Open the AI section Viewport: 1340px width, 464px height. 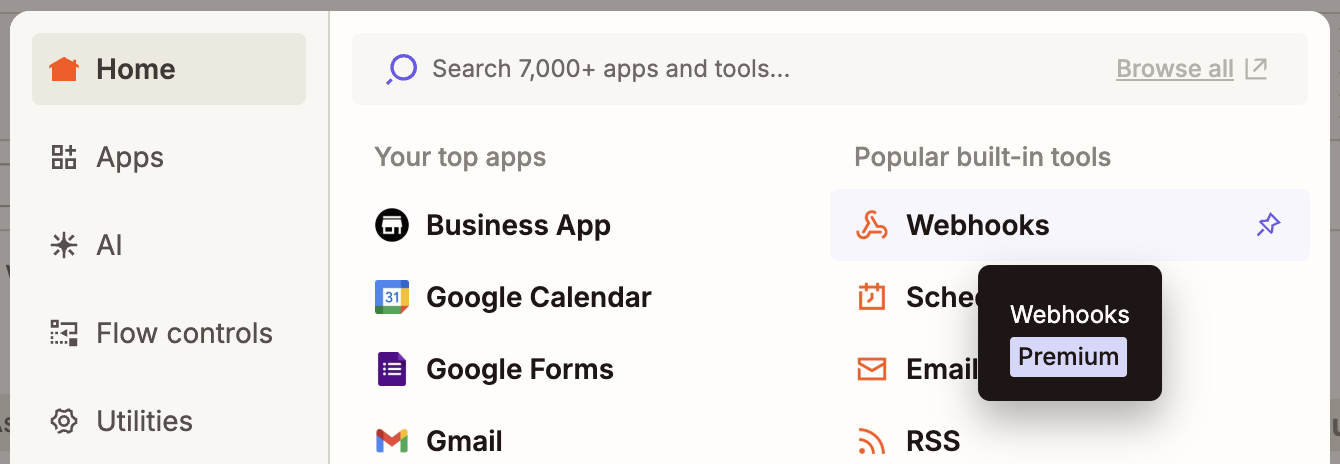[108, 245]
